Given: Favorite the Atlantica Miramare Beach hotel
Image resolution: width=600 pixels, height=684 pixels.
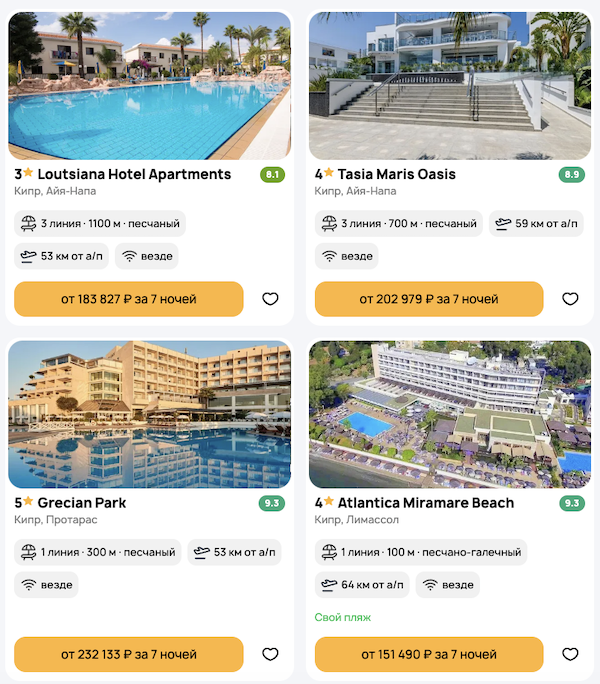Looking at the screenshot, I should pyautogui.click(x=570, y=655).
